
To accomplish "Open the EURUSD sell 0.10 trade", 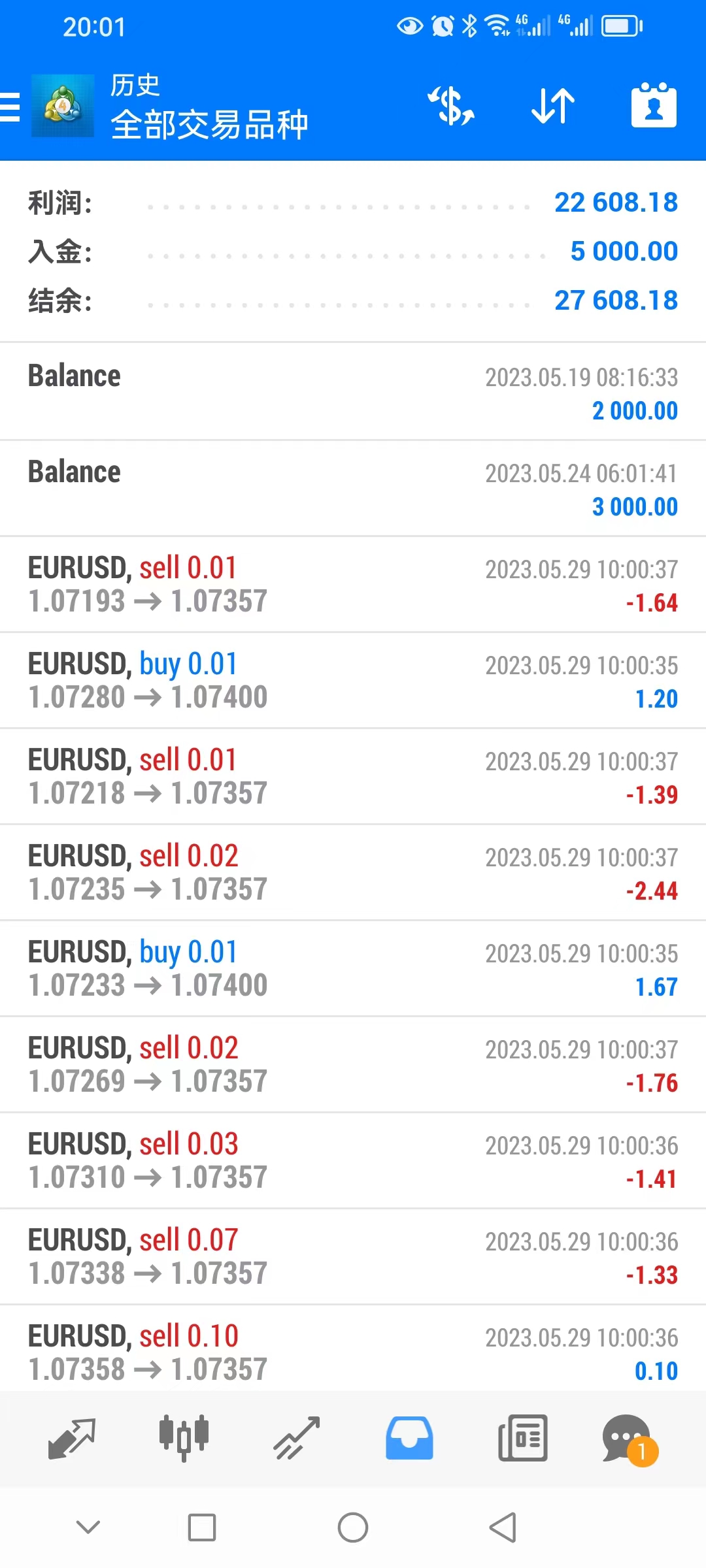I will point(353,1351).
